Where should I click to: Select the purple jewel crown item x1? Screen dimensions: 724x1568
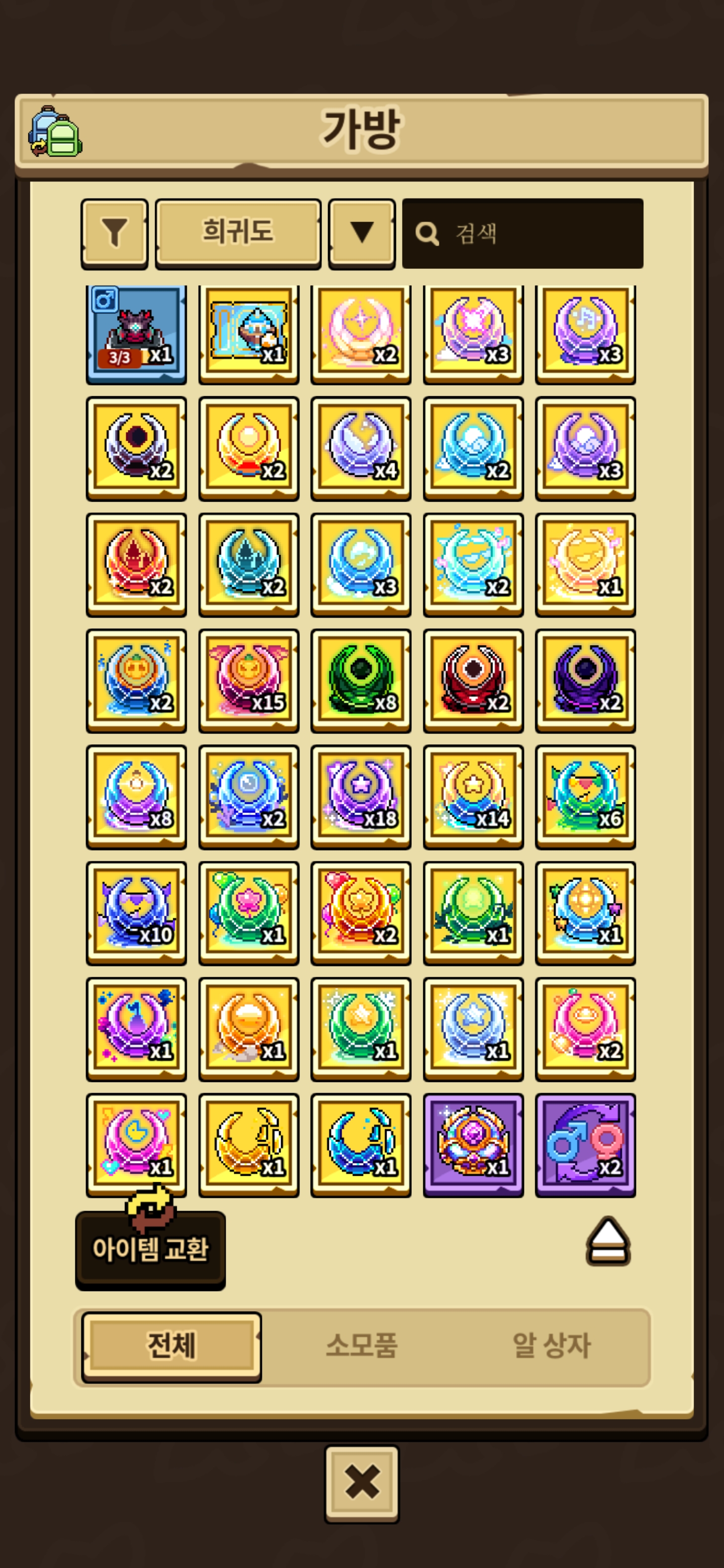tap(473, 1145)
